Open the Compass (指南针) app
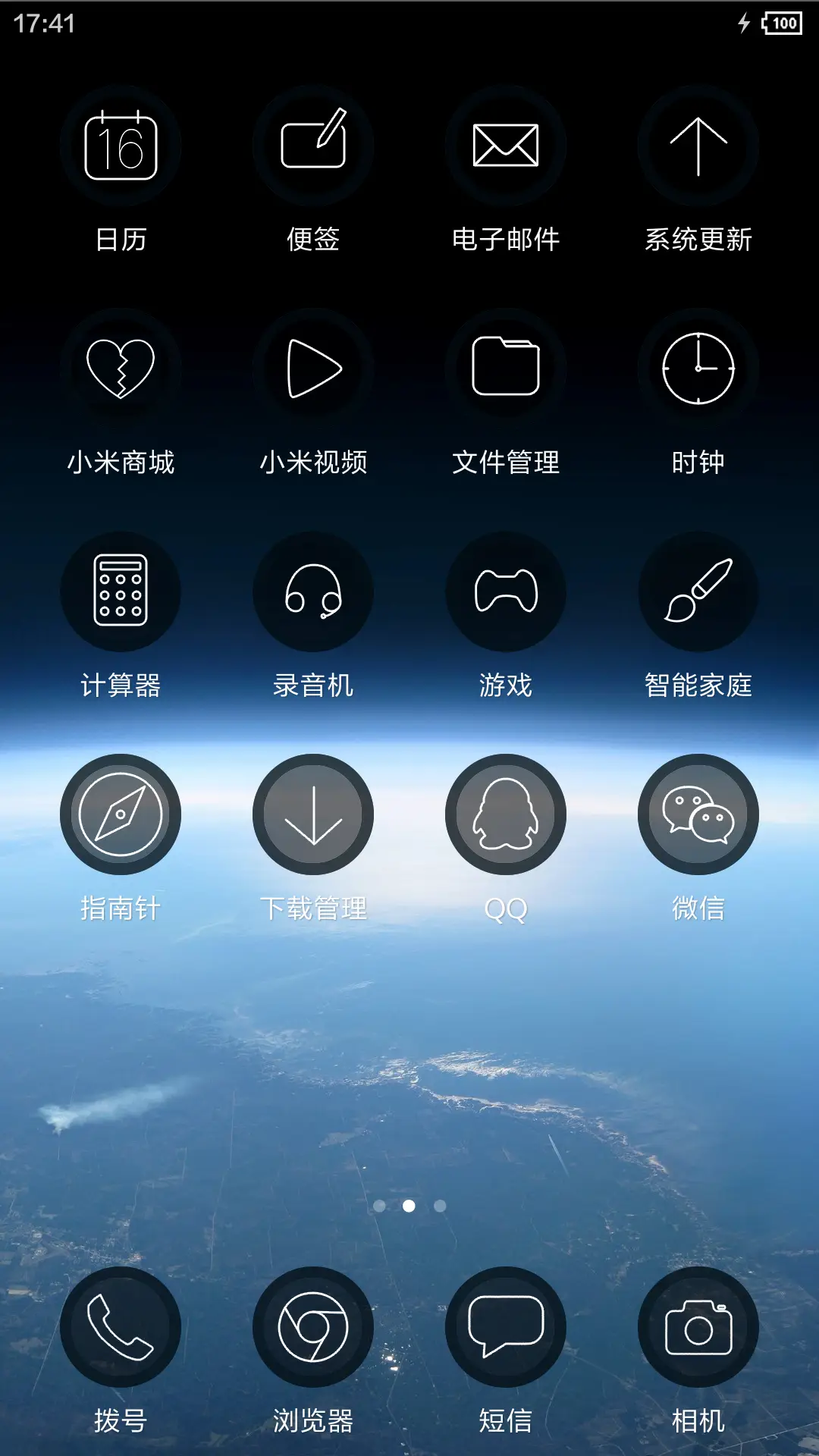This screenshot has width=819, height=1456. (121, 813)
